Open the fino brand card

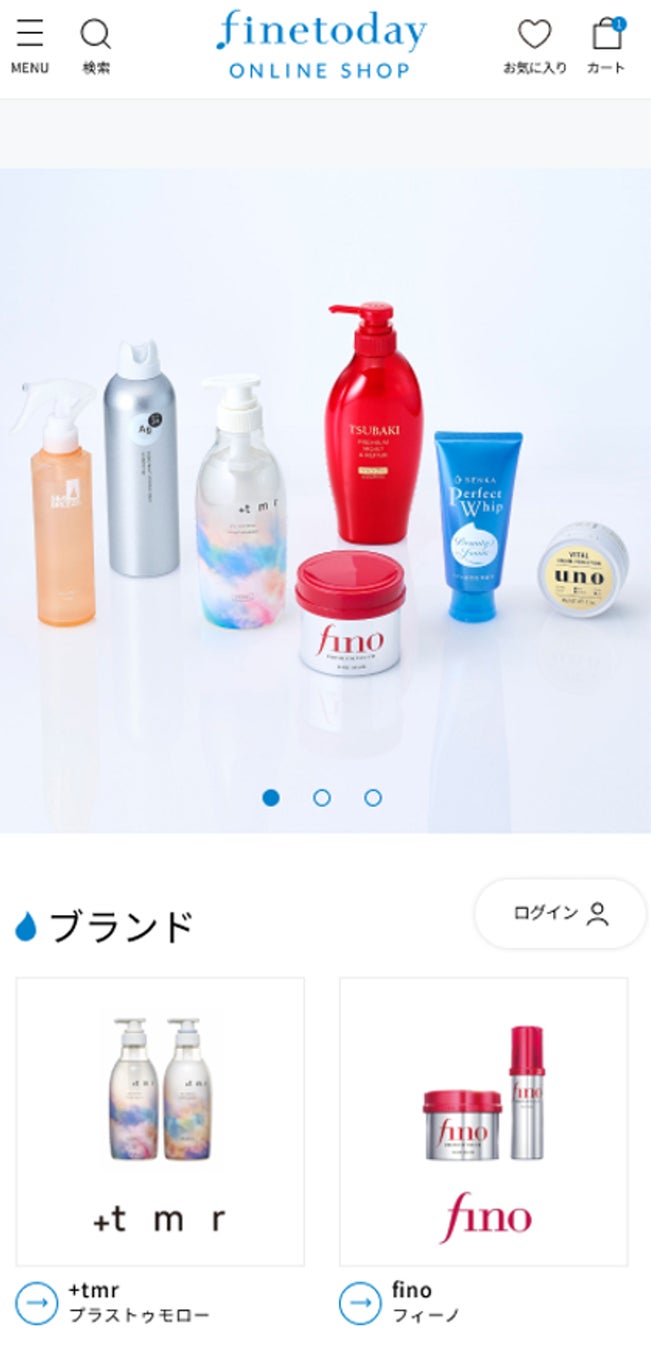tap(484, 1121)
